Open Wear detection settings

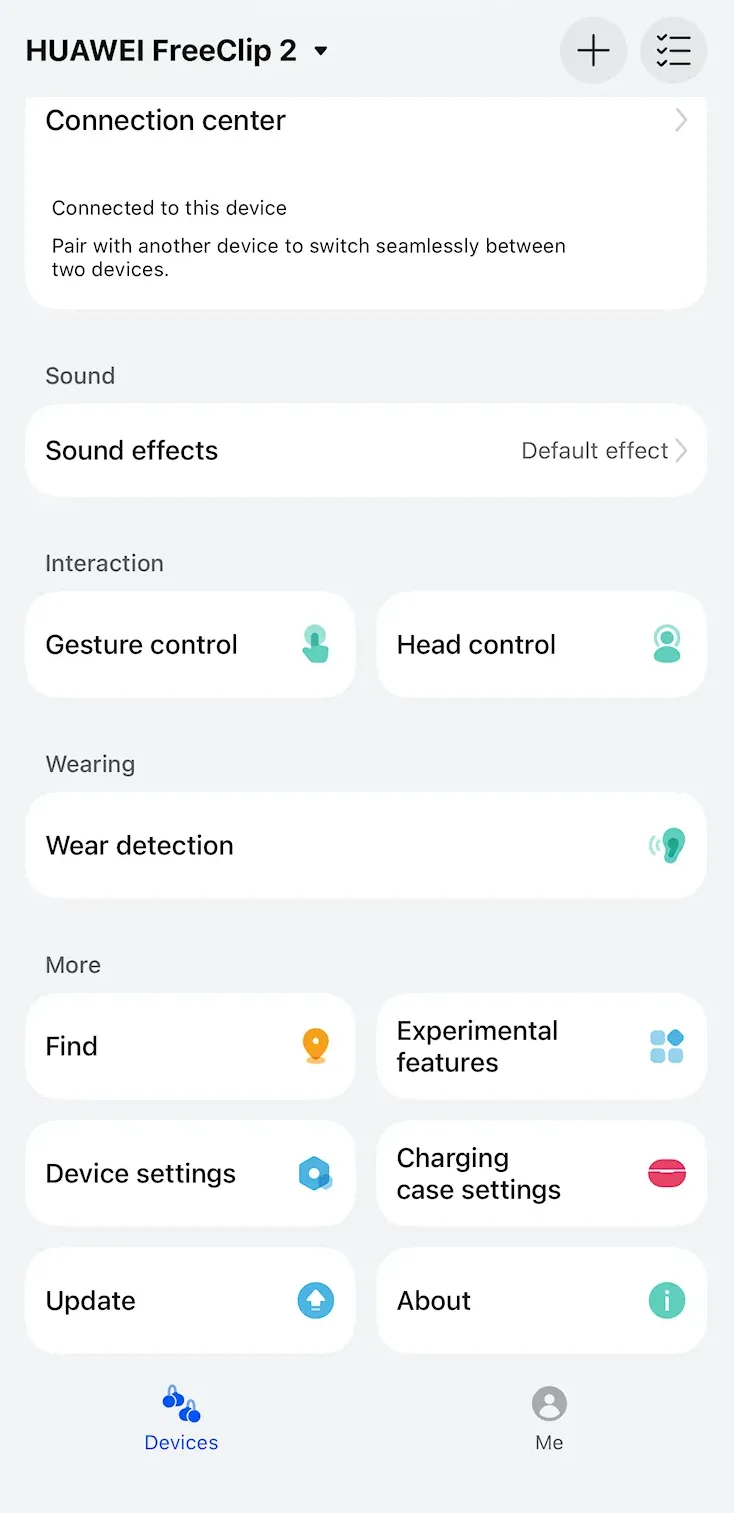point(365,846)
